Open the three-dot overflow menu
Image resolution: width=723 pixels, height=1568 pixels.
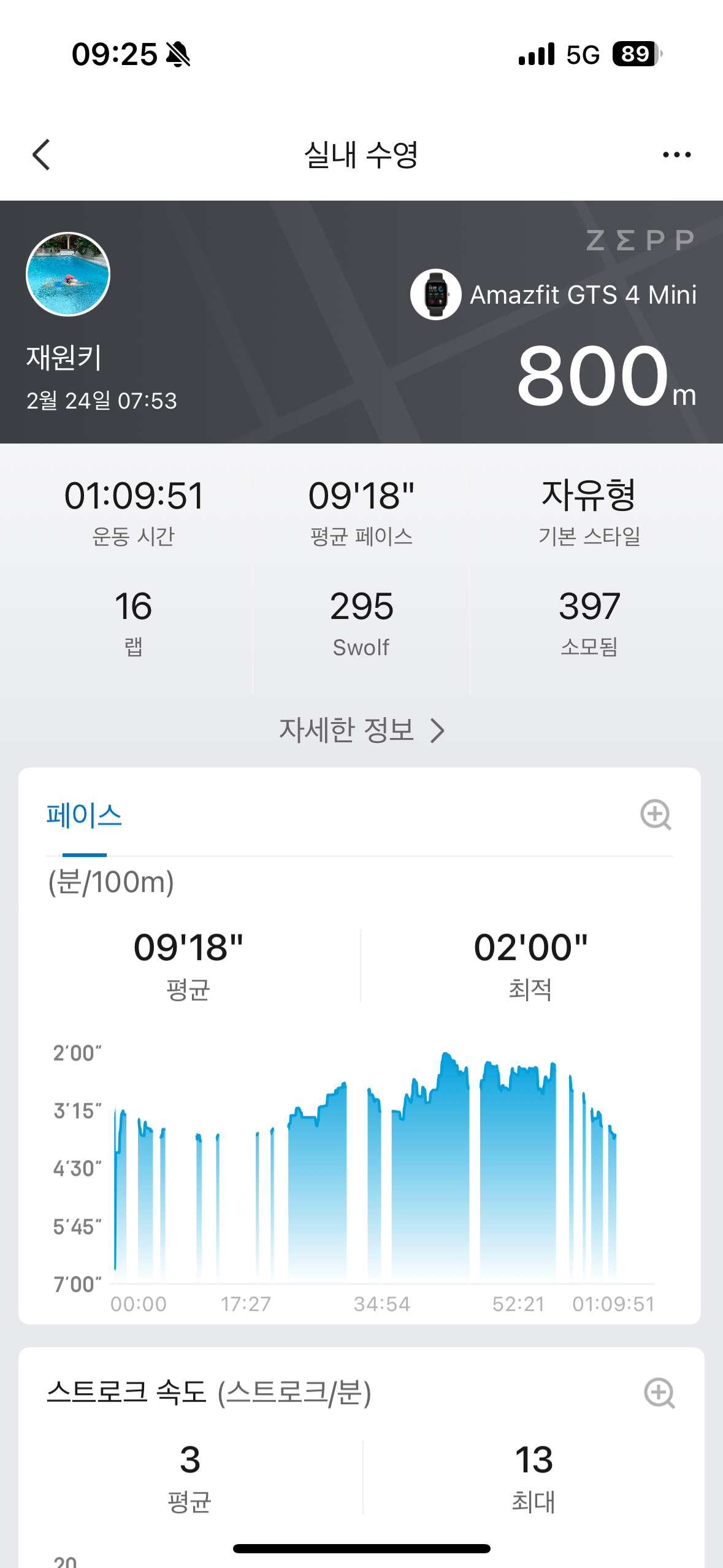pos(676,155)
